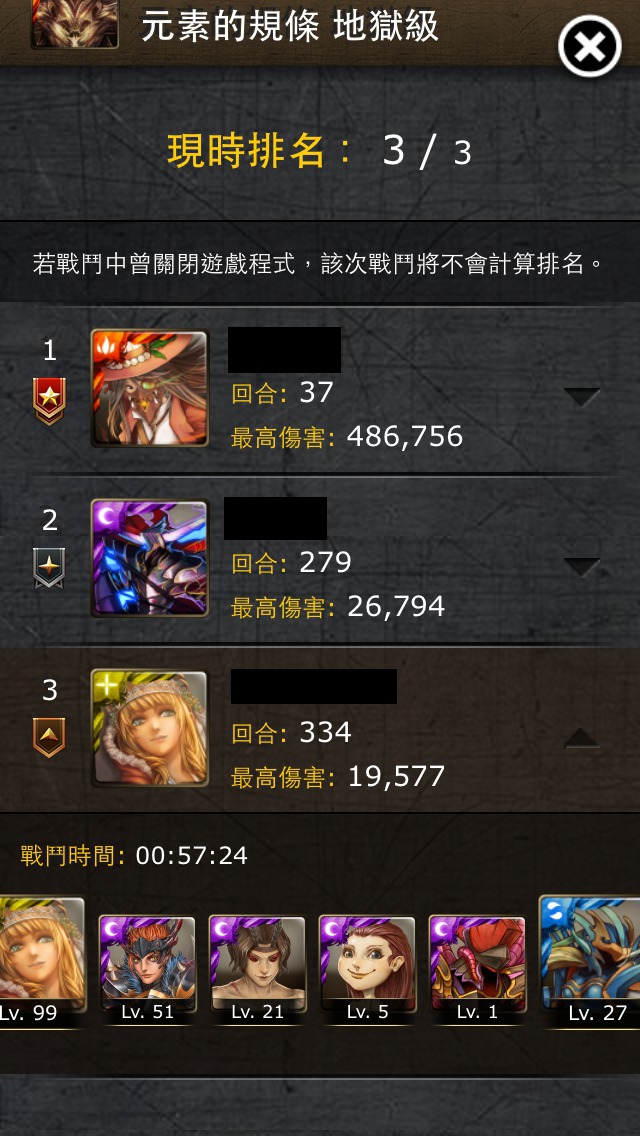This screenshot has width=640, height=1136.
Task: Close the ranking window
Action: (589, 46)
